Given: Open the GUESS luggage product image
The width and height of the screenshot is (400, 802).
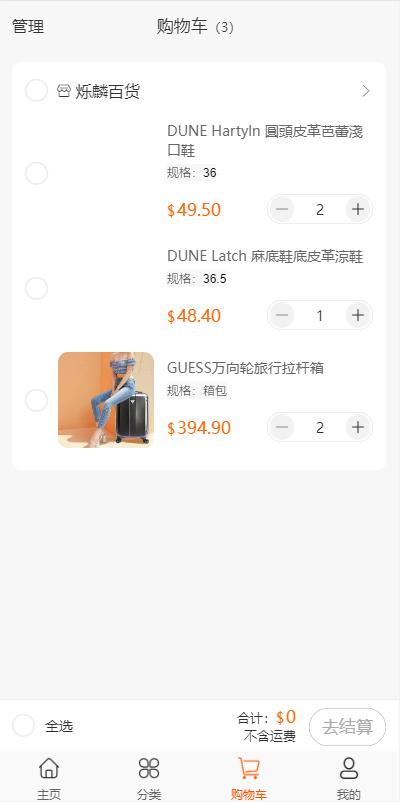Looking at the screenshot, I should (x=106, y=400).
